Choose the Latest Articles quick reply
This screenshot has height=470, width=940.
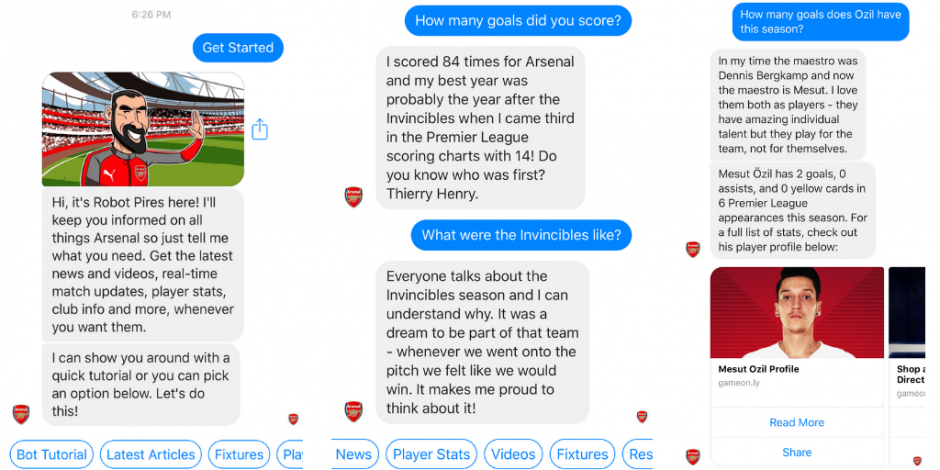(150, 454)
